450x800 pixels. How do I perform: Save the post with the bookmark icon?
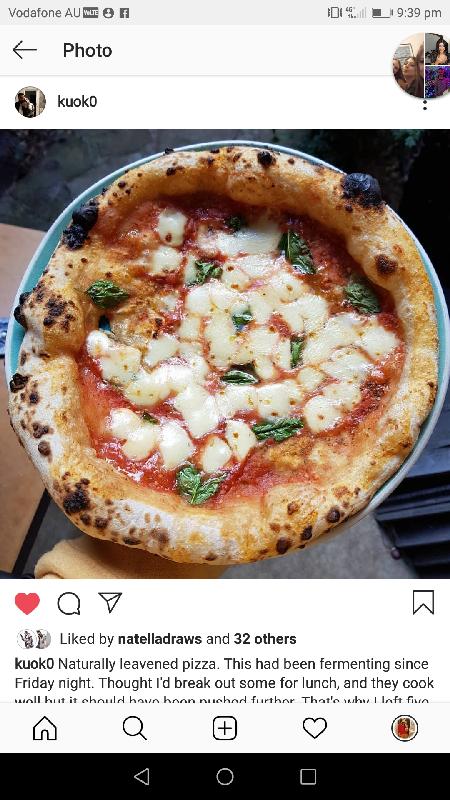point(423,603)
